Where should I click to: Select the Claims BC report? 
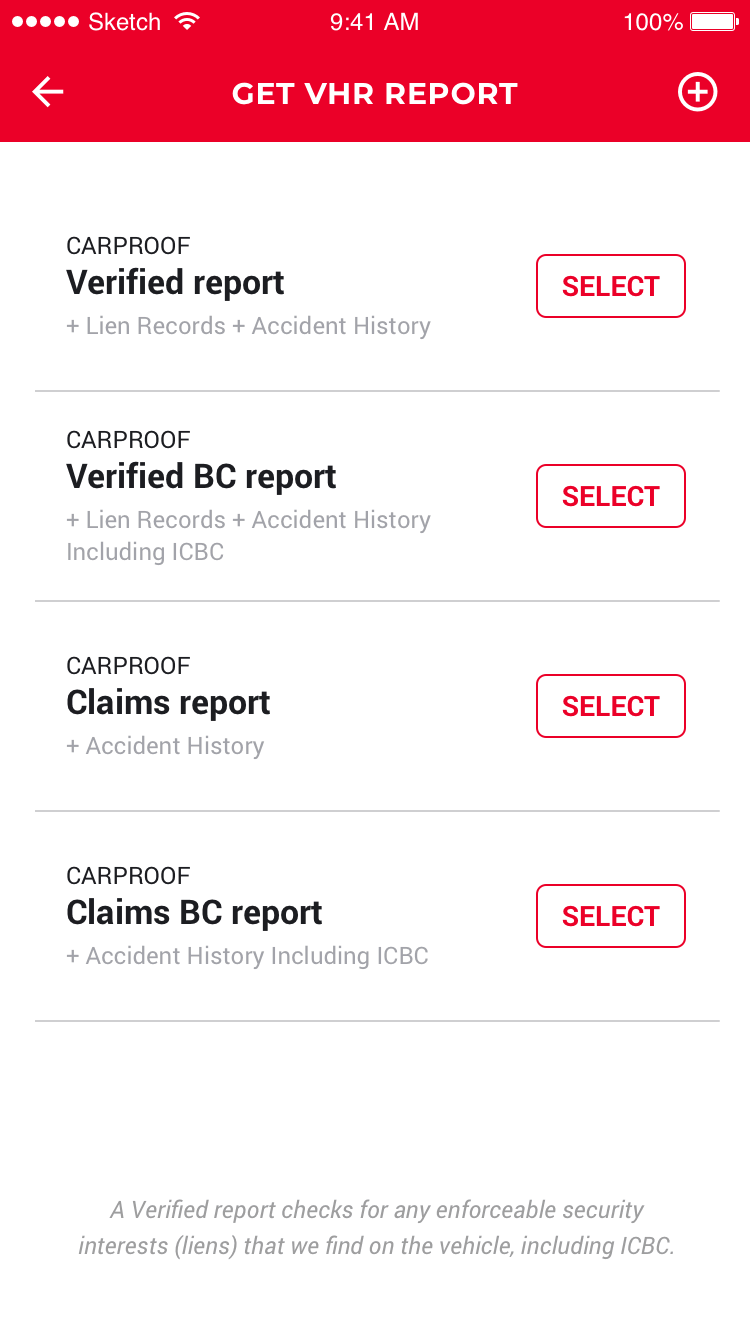(x=610, y=916)
